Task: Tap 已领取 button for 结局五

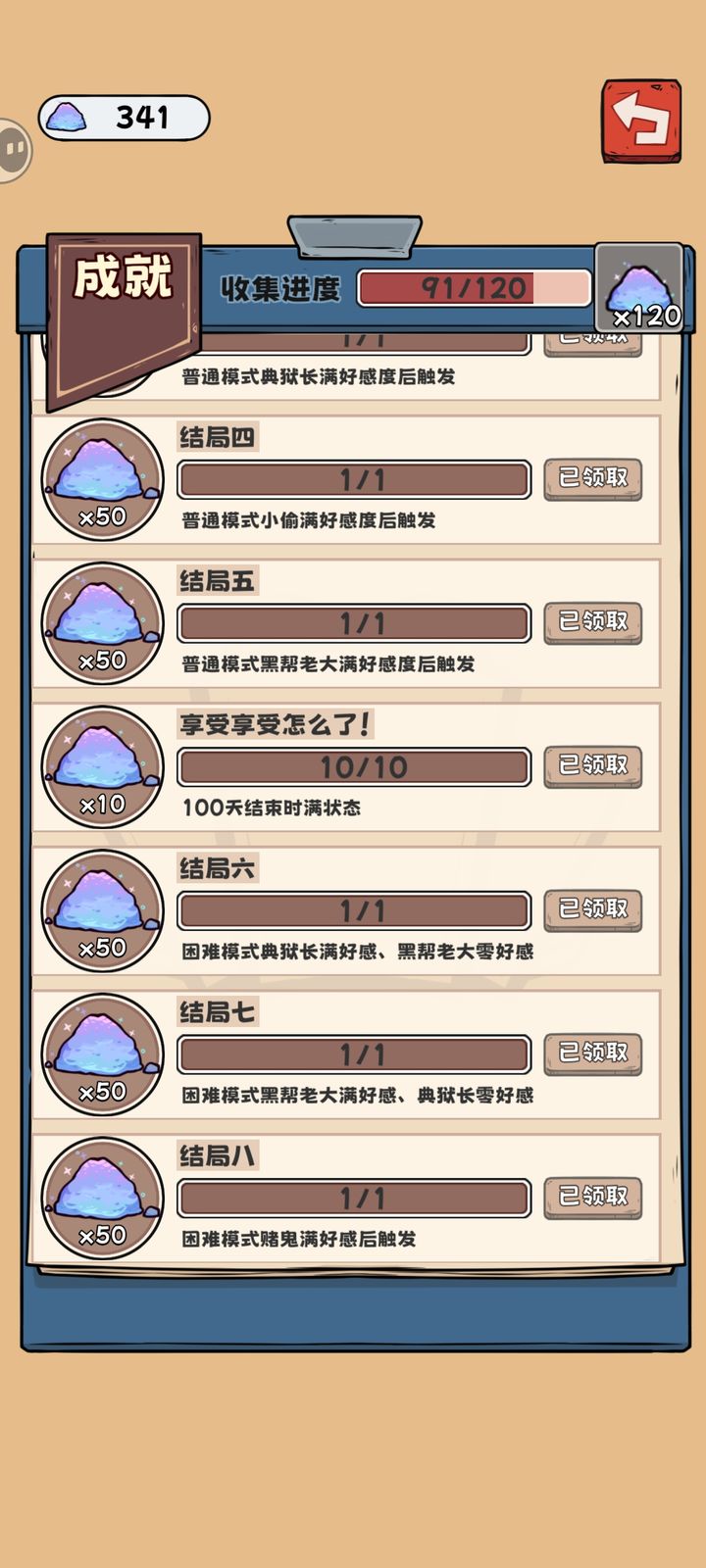Action: [593, 622]
